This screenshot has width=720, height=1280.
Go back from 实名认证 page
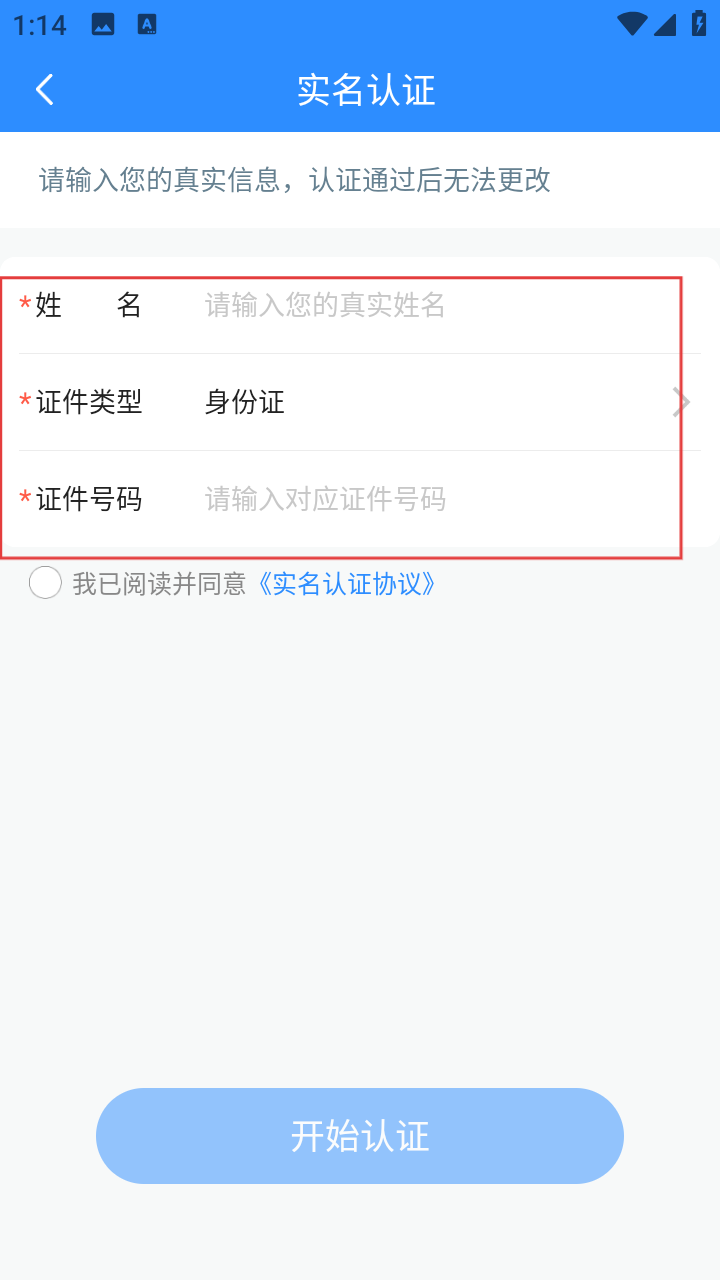44,90
